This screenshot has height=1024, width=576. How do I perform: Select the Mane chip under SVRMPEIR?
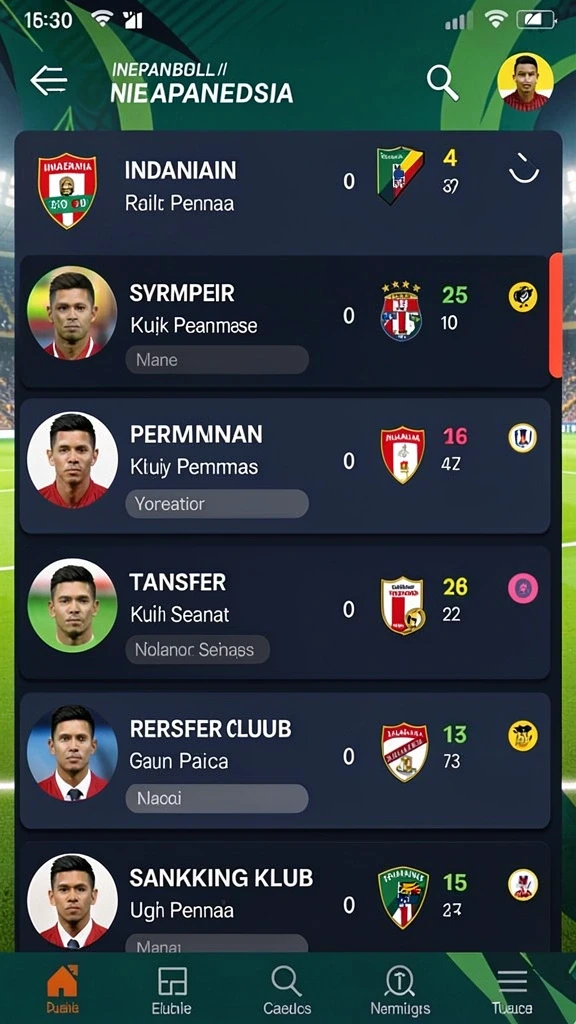[x=217, y=360]
